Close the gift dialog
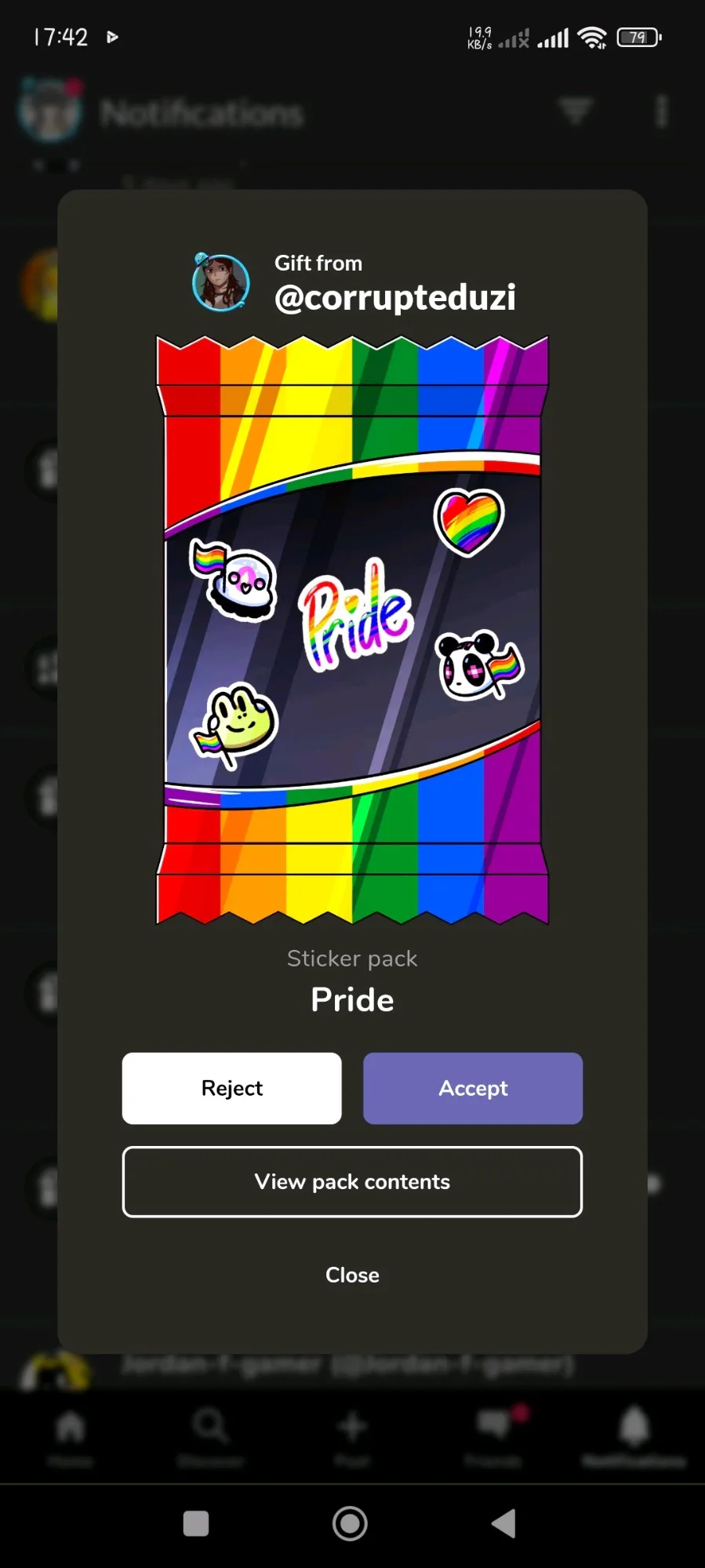The width and height of the screenshot is (705, 1568). [x=352, y=1275]
